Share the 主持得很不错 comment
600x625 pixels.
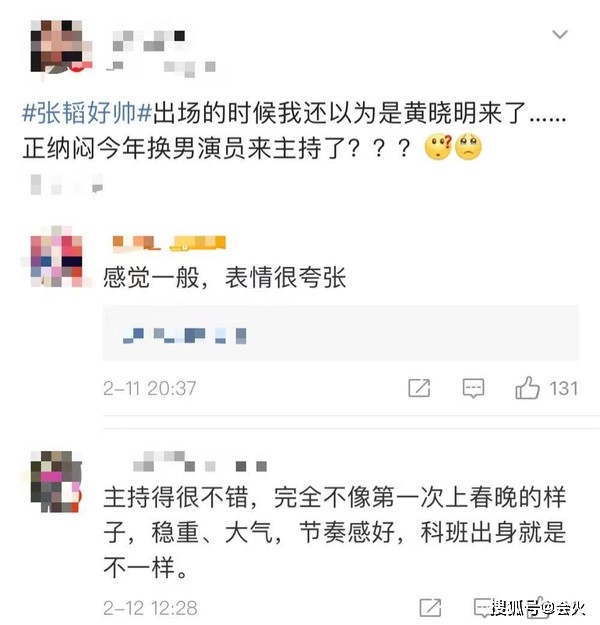430,607
